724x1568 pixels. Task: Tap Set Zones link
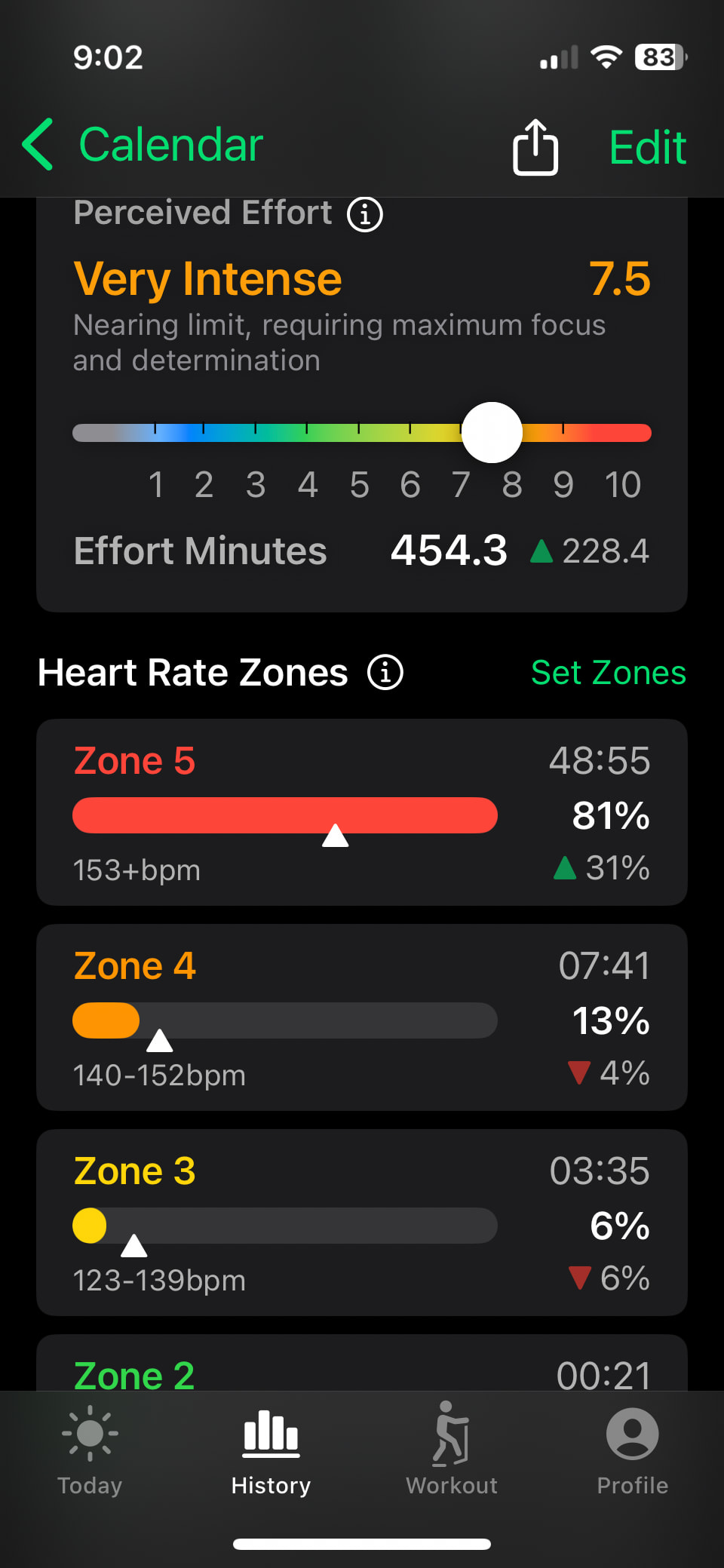pyautogui.click(x=608, y=672)
